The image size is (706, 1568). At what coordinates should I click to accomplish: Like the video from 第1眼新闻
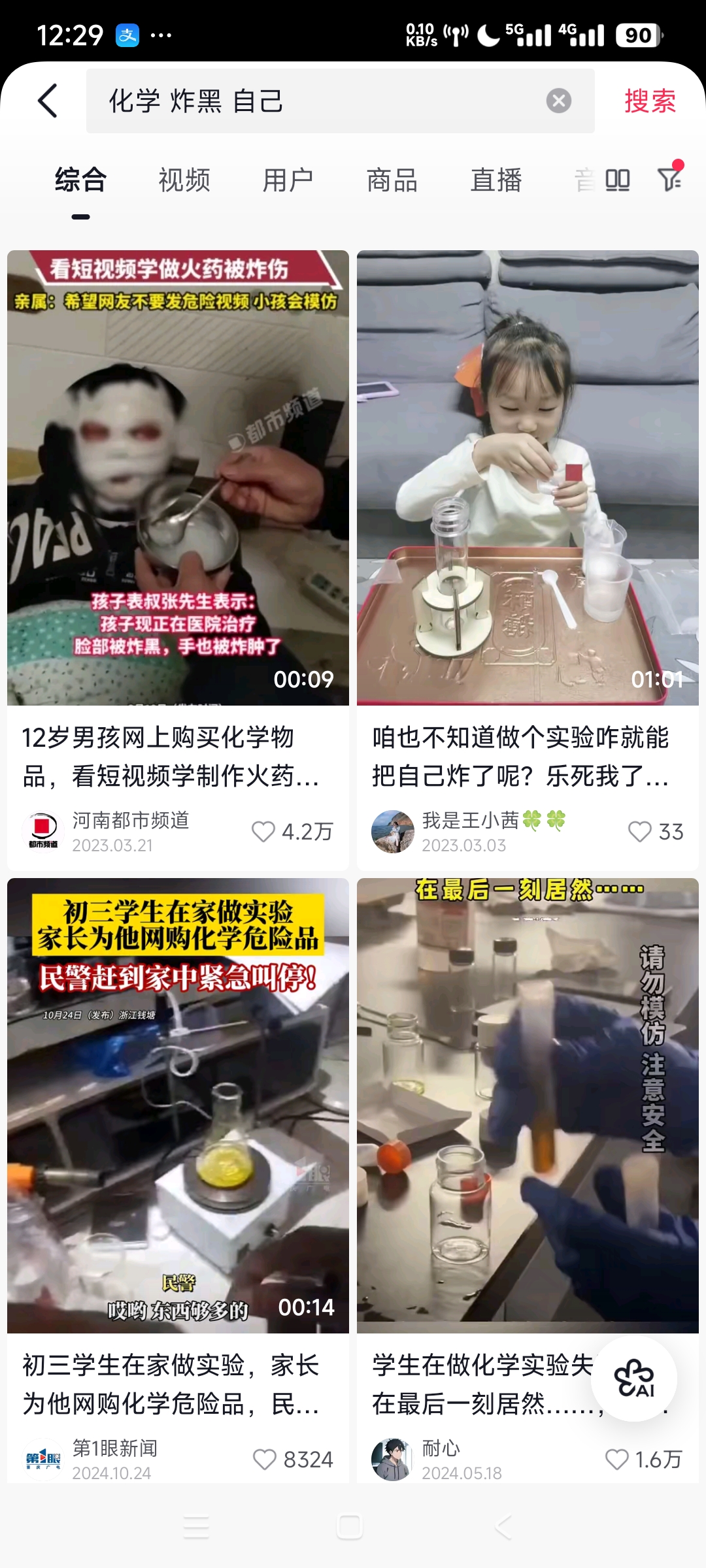click(265, 1460)
